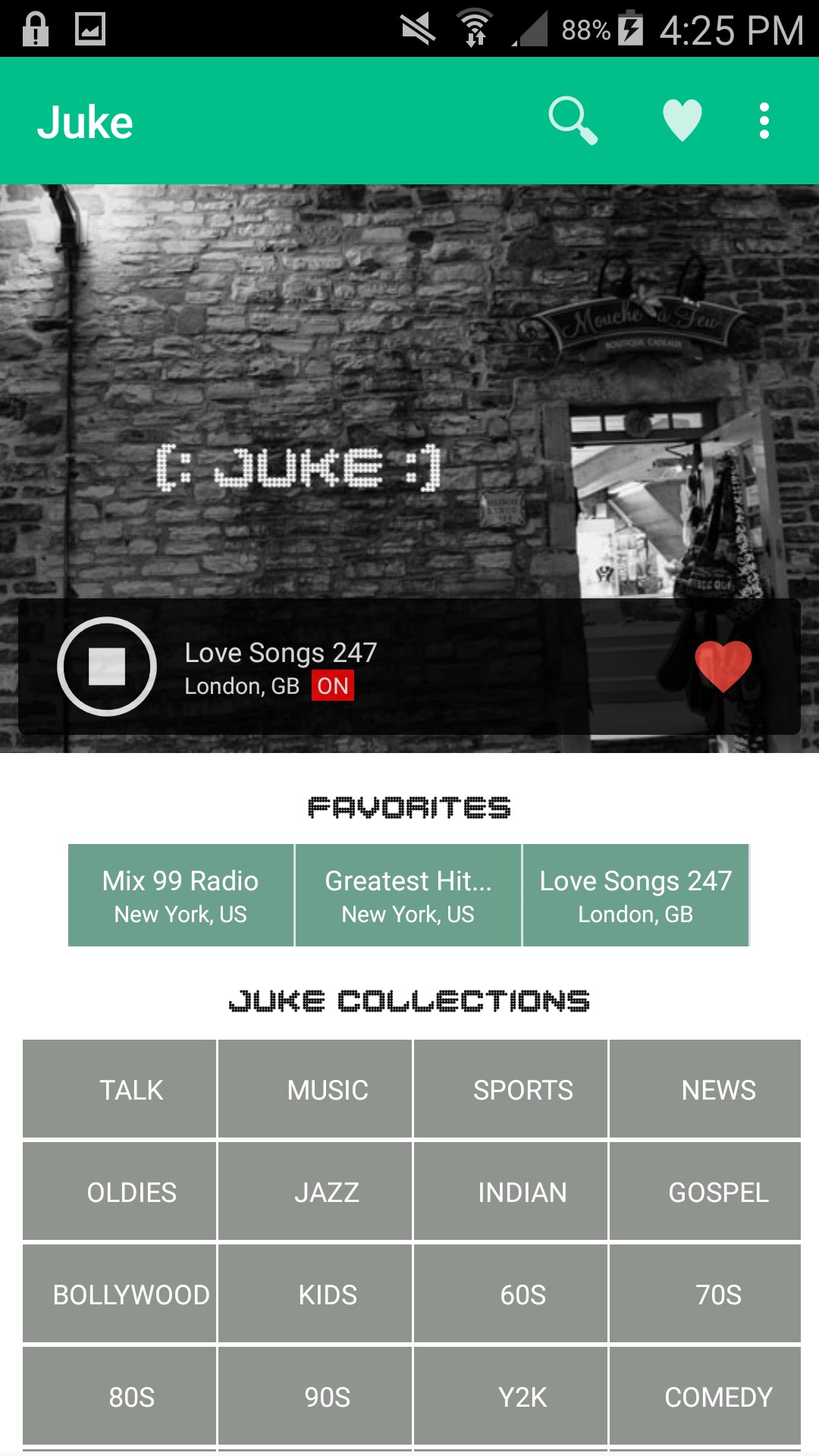Select the COMEDY collection
The width and height of the screenshot is (819, 1456).
coord(705,1396)
